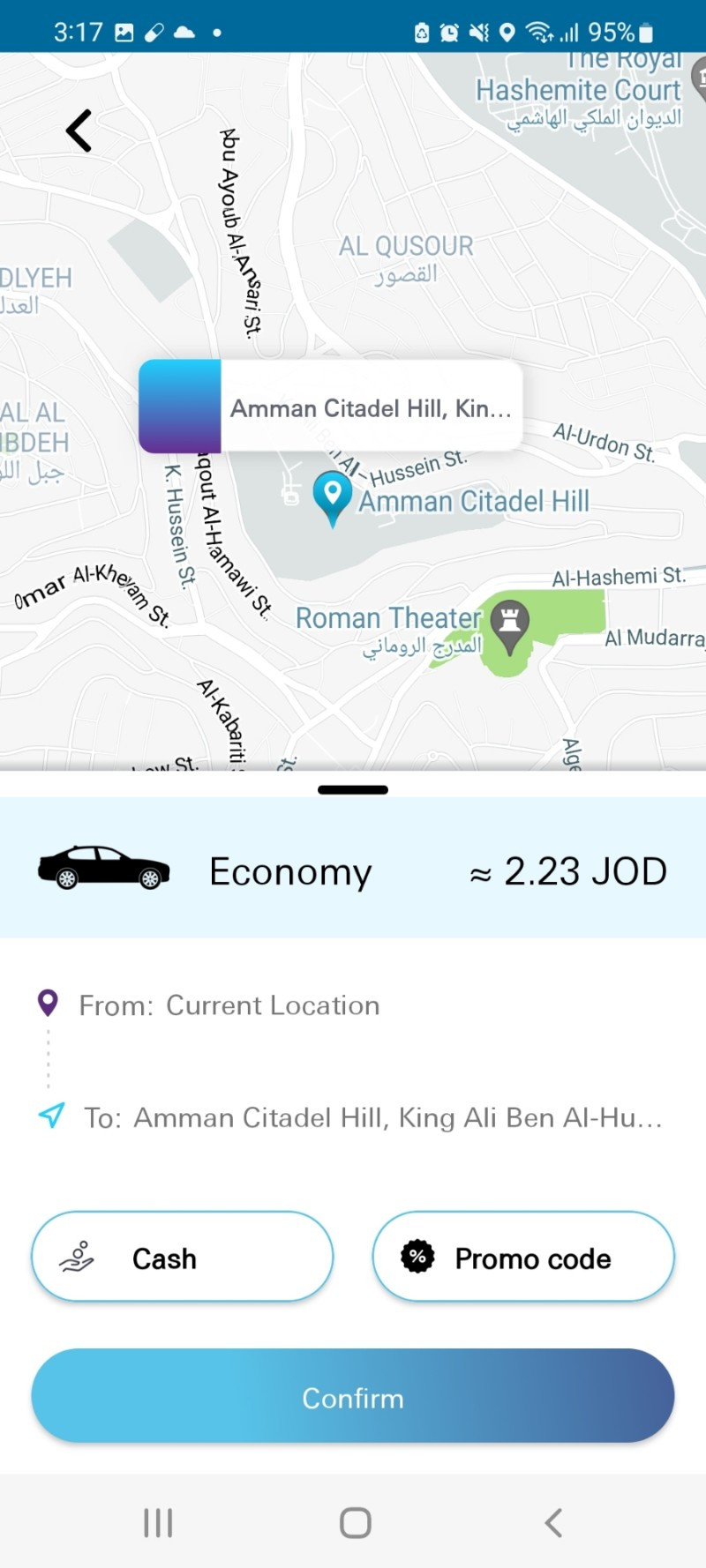The image size is (706, 1568).
Task: Expand the truncated destination text card
Action: tap(371, 407)
